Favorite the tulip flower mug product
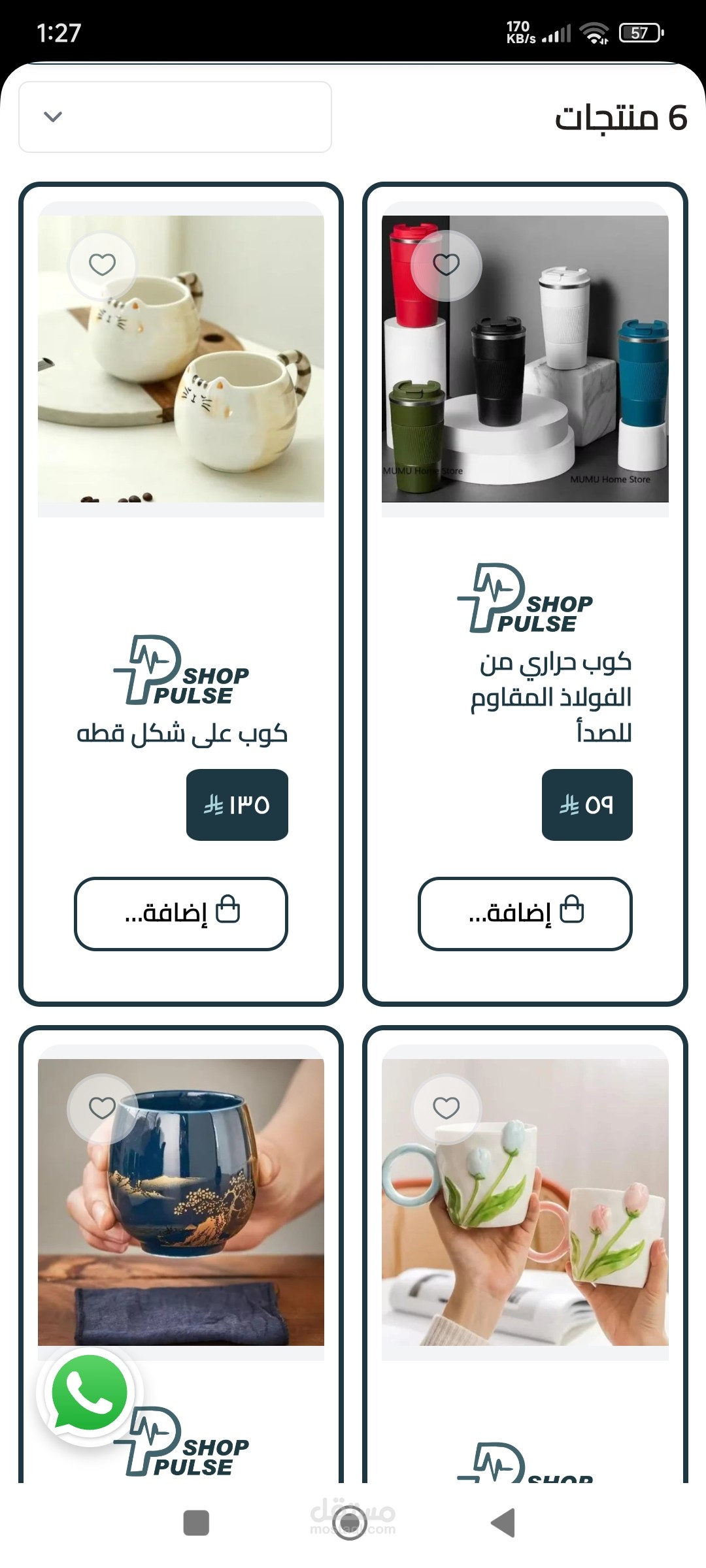This screenshot has width=706, height=1568. [x=446, y=1107]
